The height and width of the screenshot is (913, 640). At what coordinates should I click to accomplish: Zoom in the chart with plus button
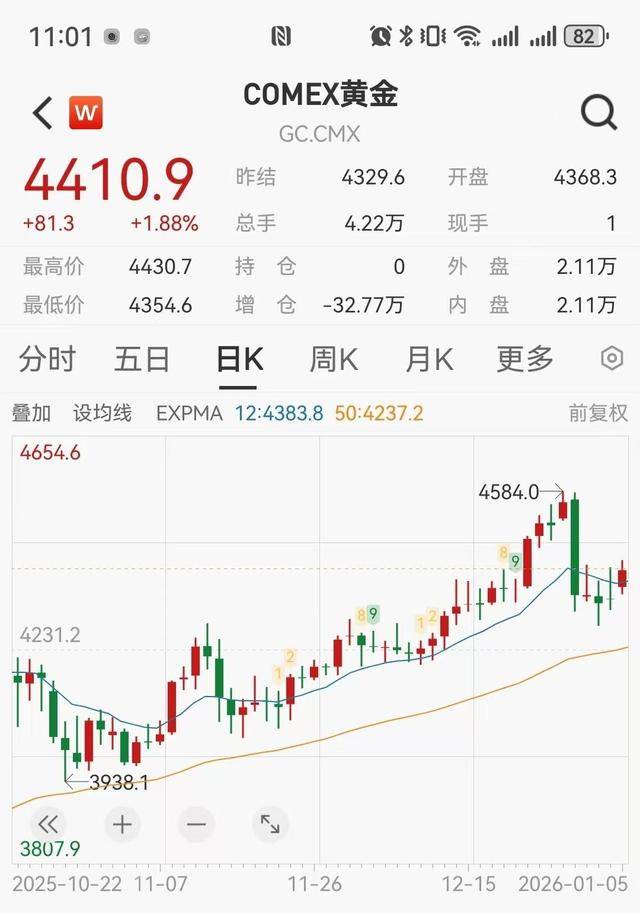pyautogui.click(x=122, y=824)
